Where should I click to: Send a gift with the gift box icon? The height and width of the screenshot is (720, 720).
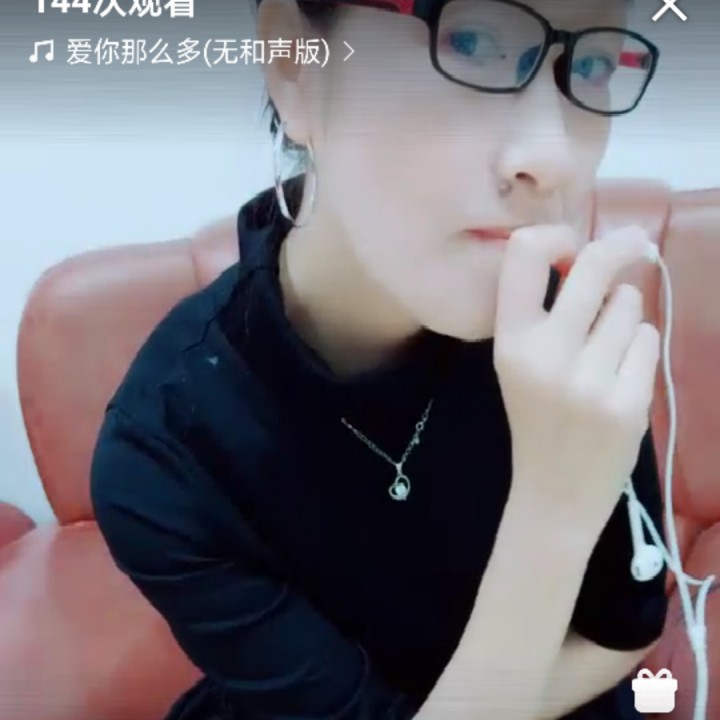655,690
